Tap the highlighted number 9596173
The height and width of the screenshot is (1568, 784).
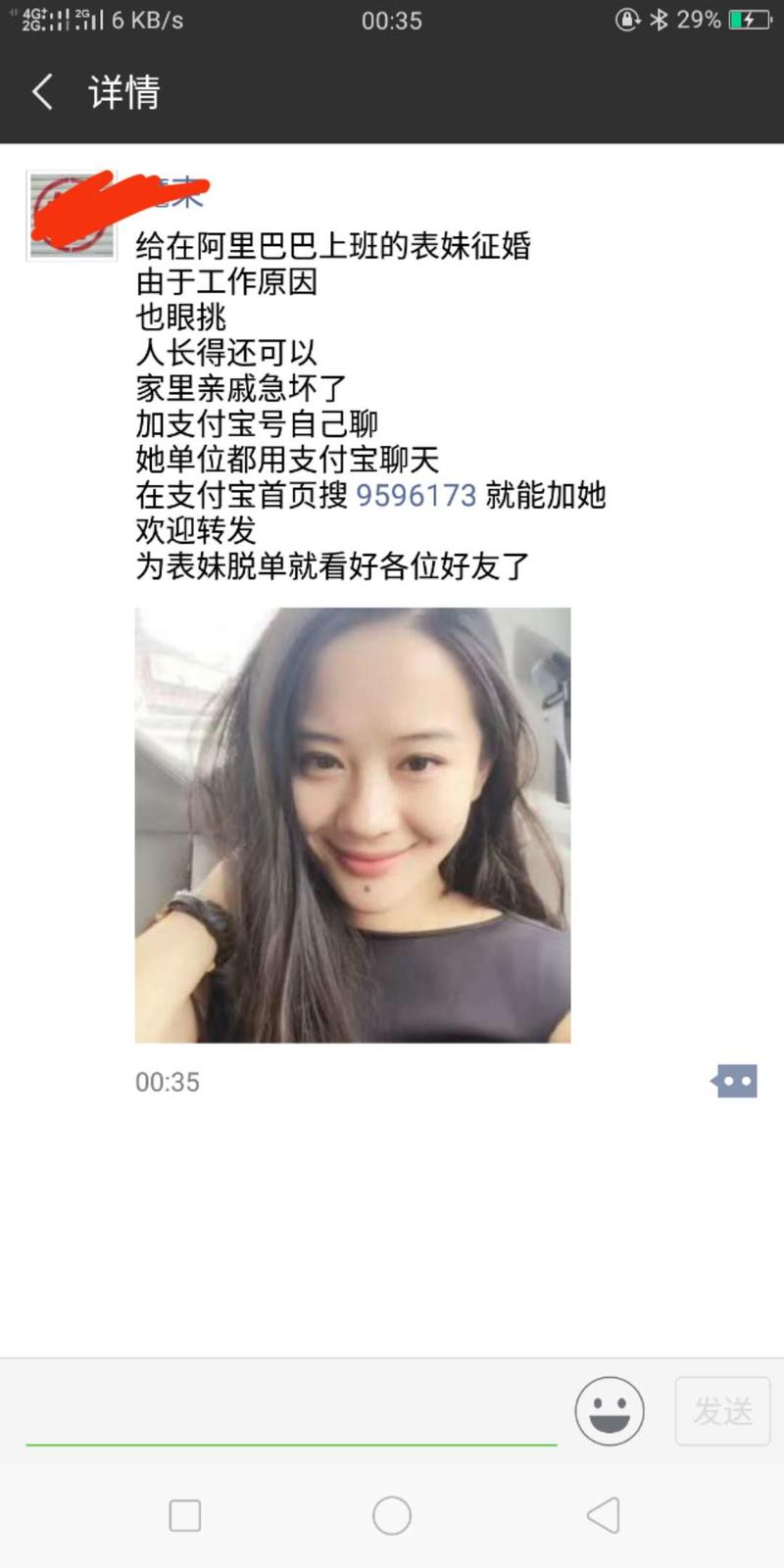pos(416,495)
